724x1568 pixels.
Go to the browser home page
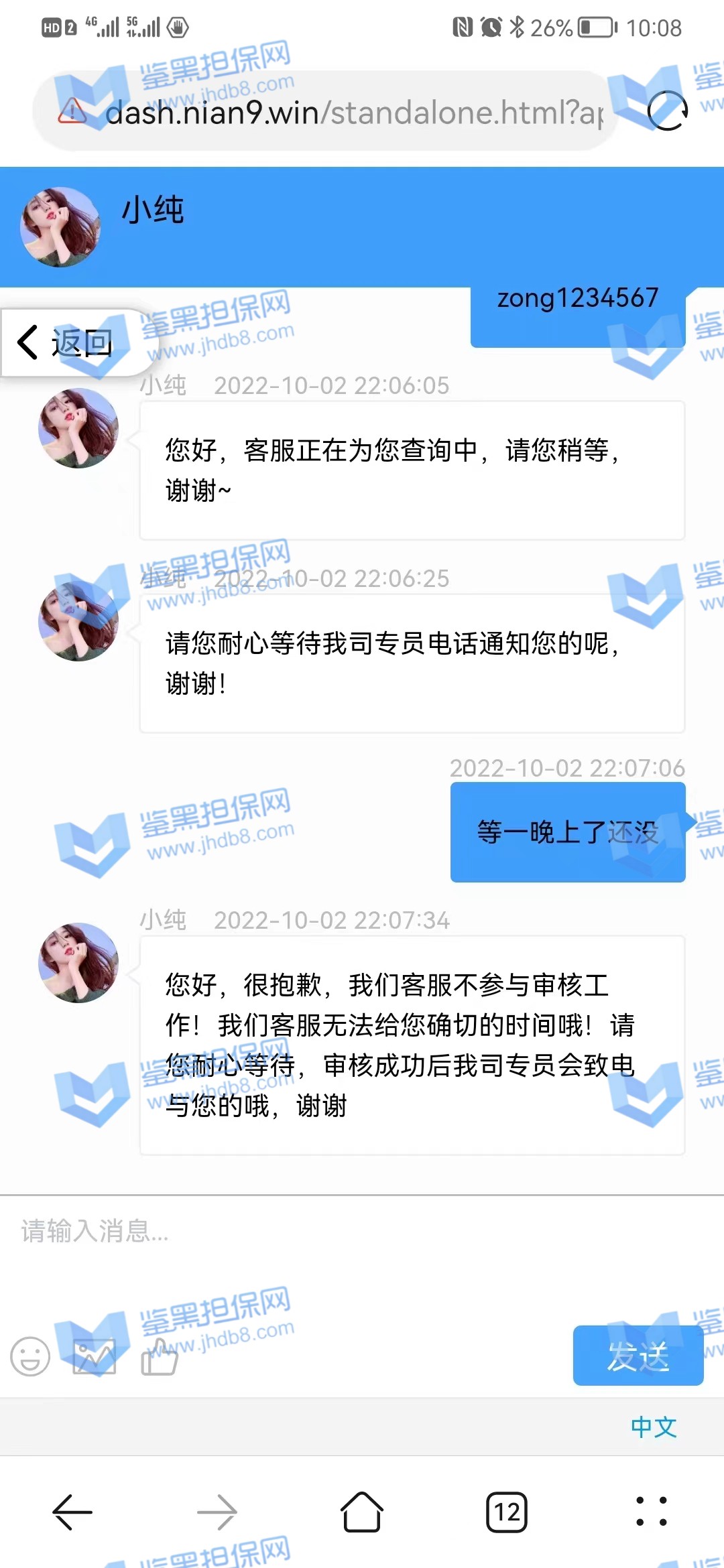tap(362, 1512)
